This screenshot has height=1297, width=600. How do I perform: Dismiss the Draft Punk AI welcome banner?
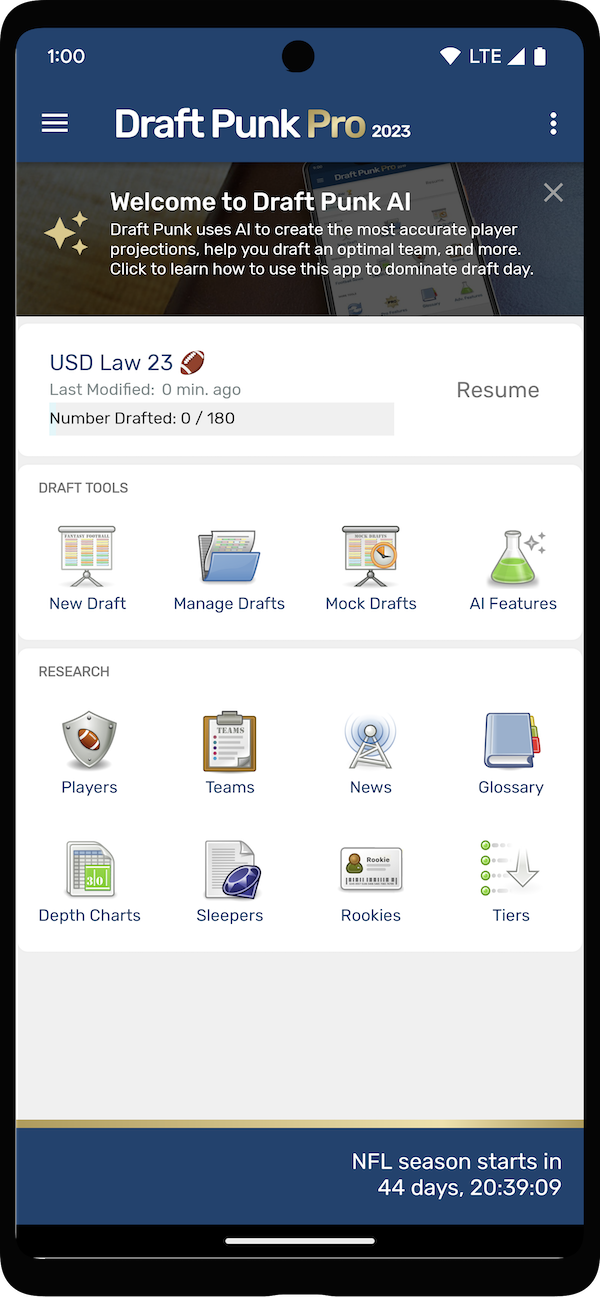click(x=553, y=193)
